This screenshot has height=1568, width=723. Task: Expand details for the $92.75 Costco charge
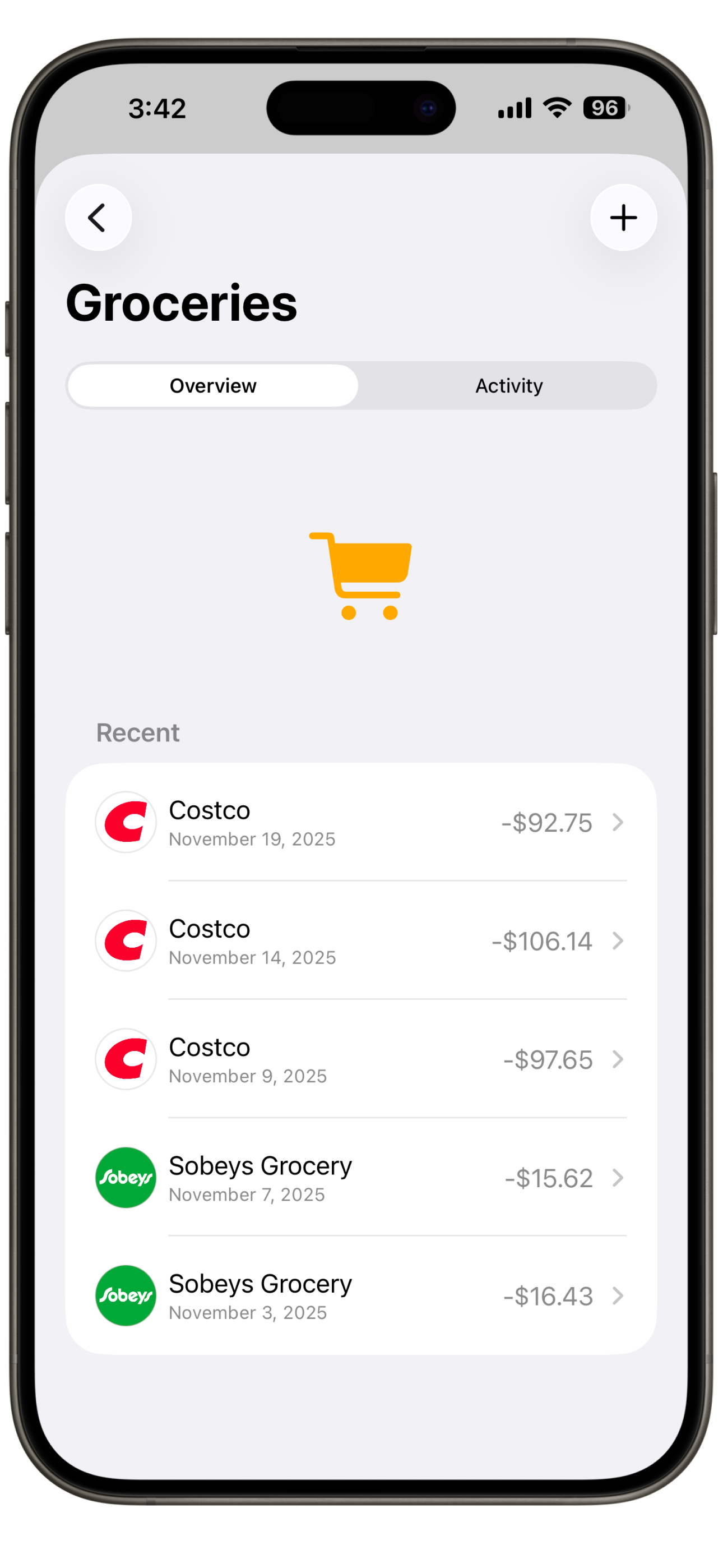tap(619, 822)
